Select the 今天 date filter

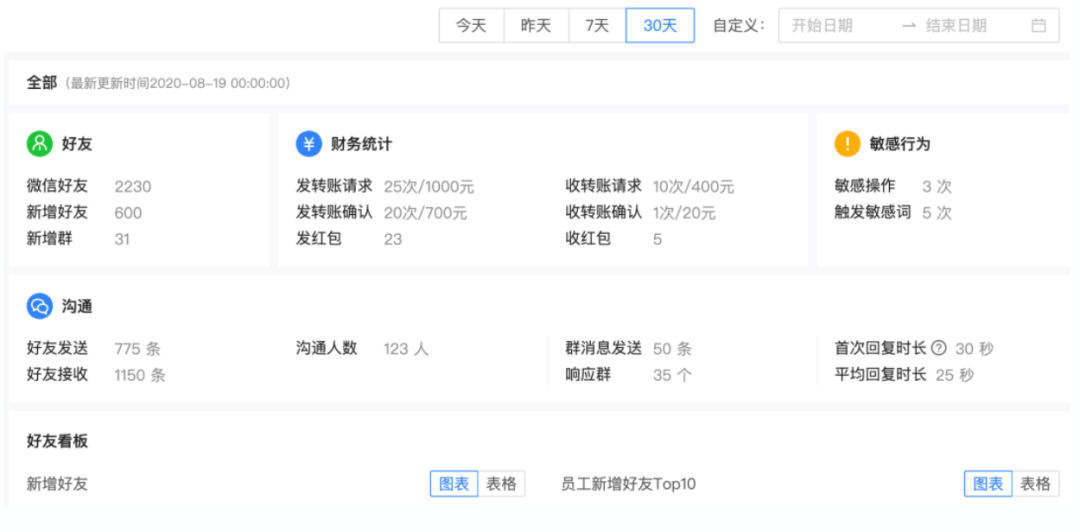pos(471,26)
